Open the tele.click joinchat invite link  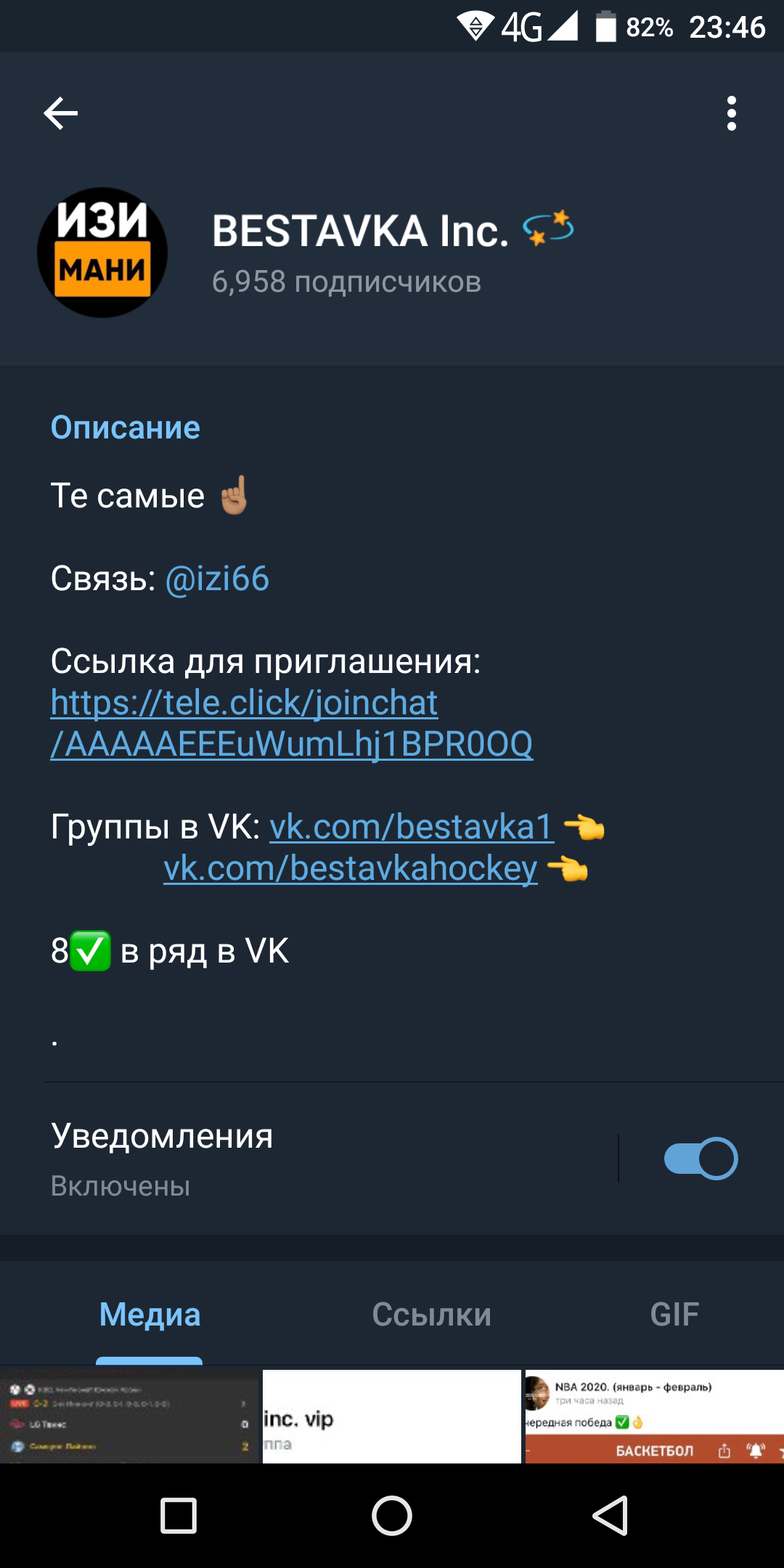click(292, 723)
